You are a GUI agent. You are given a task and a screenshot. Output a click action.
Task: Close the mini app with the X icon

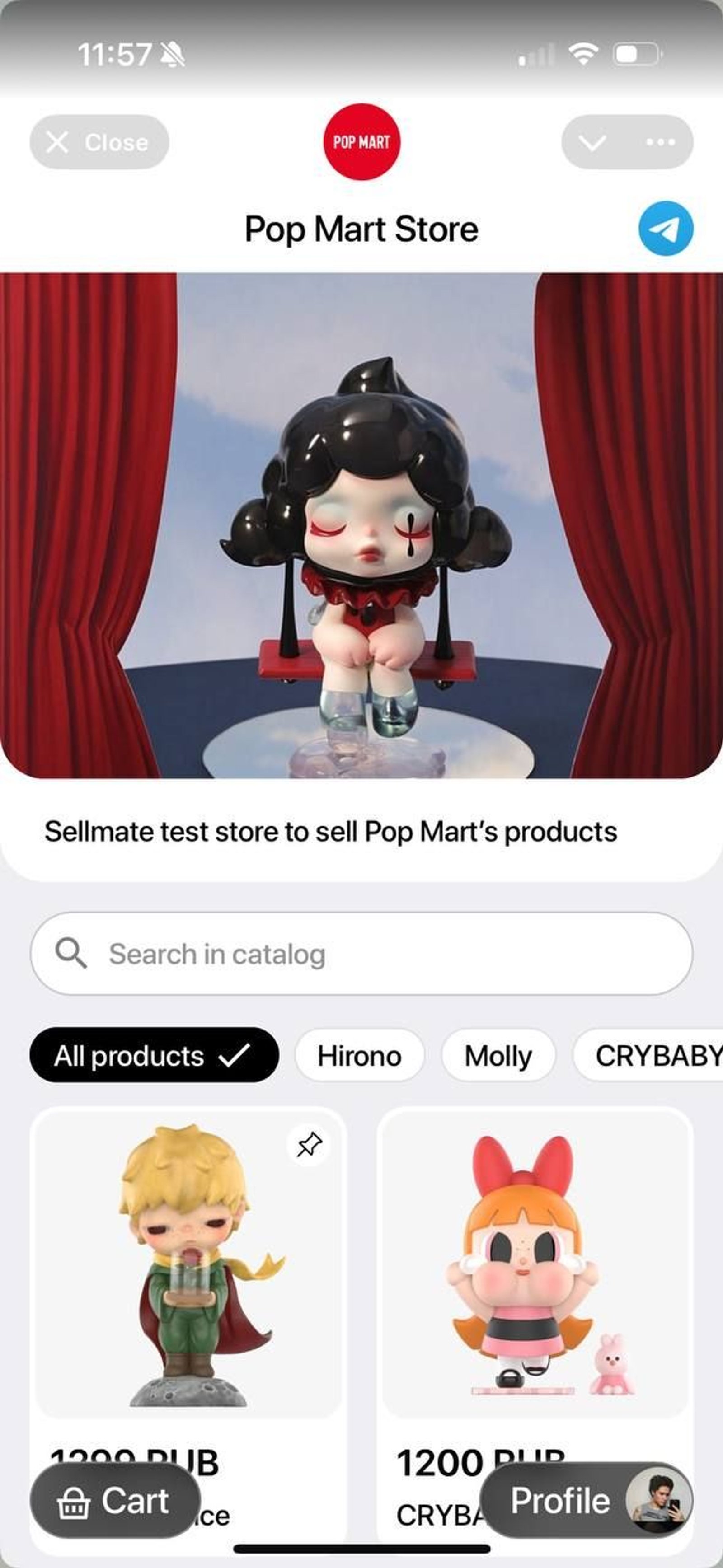tap(58, 142)
